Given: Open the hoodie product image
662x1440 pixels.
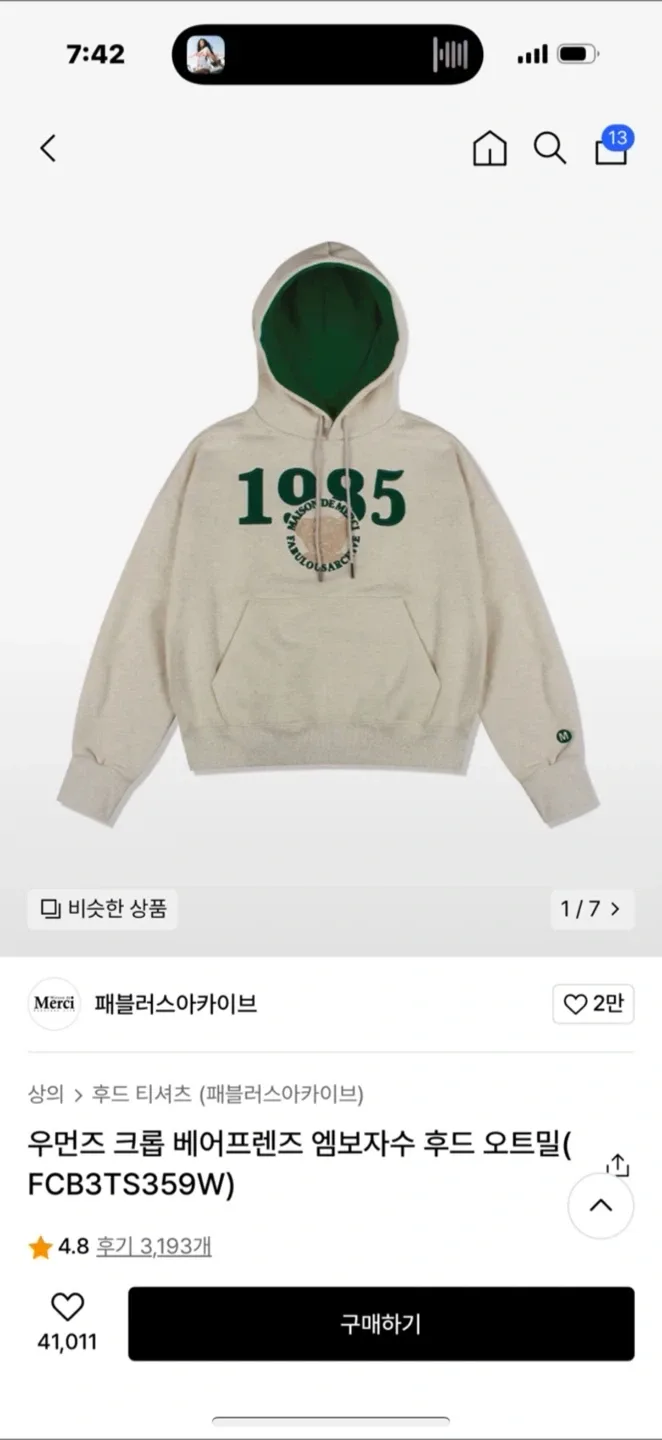Looking at the screenshot, I should pos(330,540).
